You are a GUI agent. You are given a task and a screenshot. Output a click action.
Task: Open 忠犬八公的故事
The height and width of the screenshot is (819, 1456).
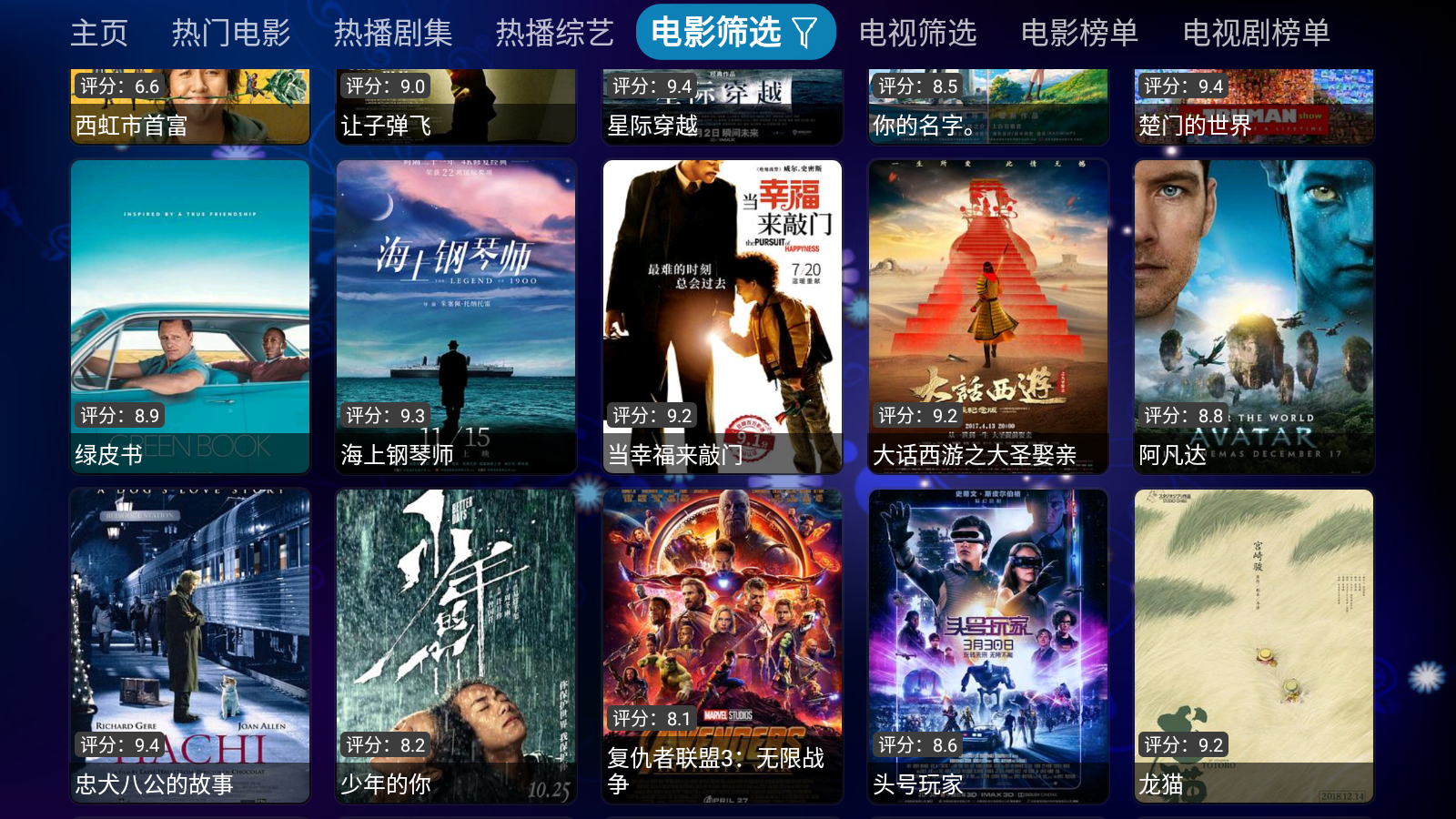[x=190, y=645]
